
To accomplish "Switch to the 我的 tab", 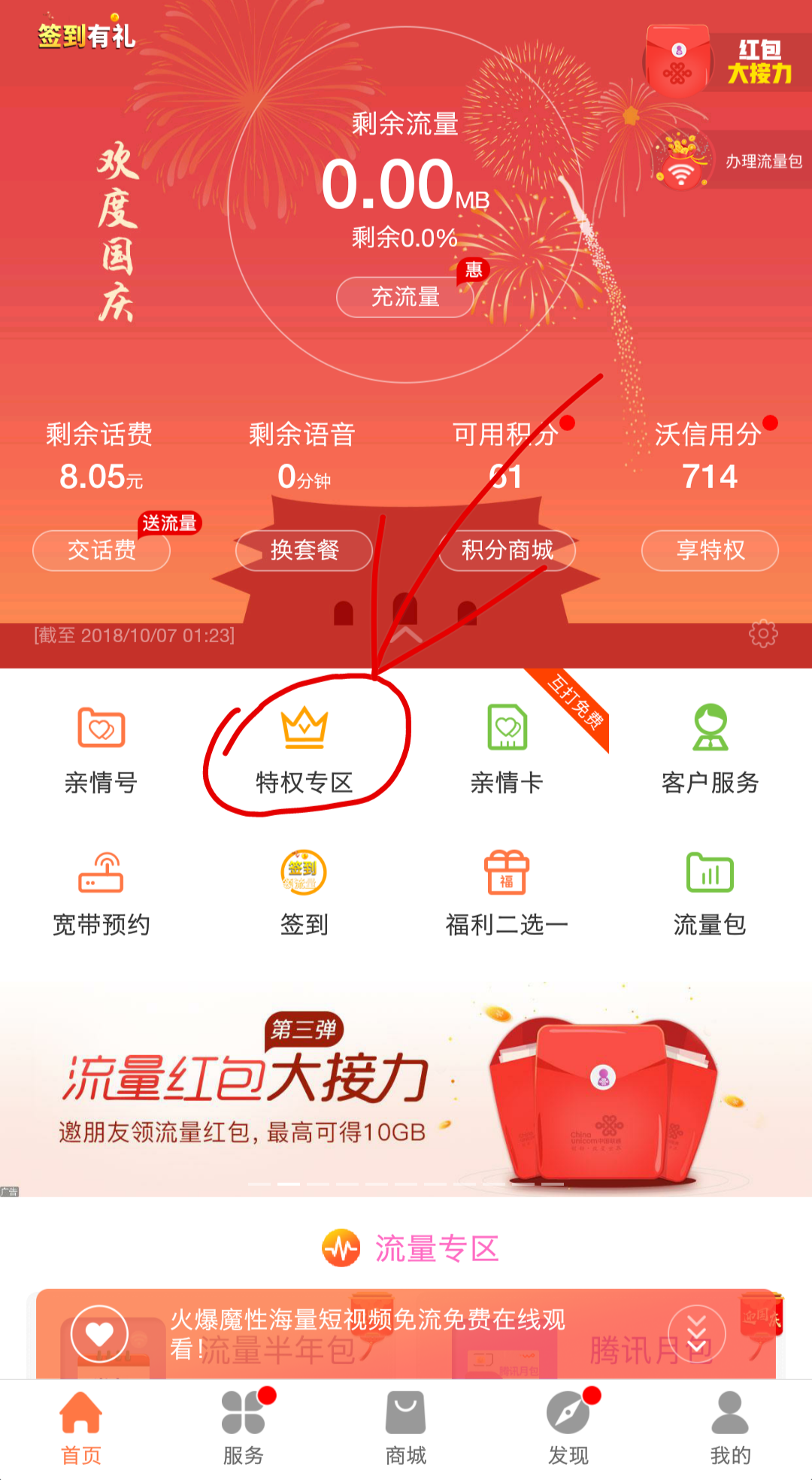I will pos(730,1429).
